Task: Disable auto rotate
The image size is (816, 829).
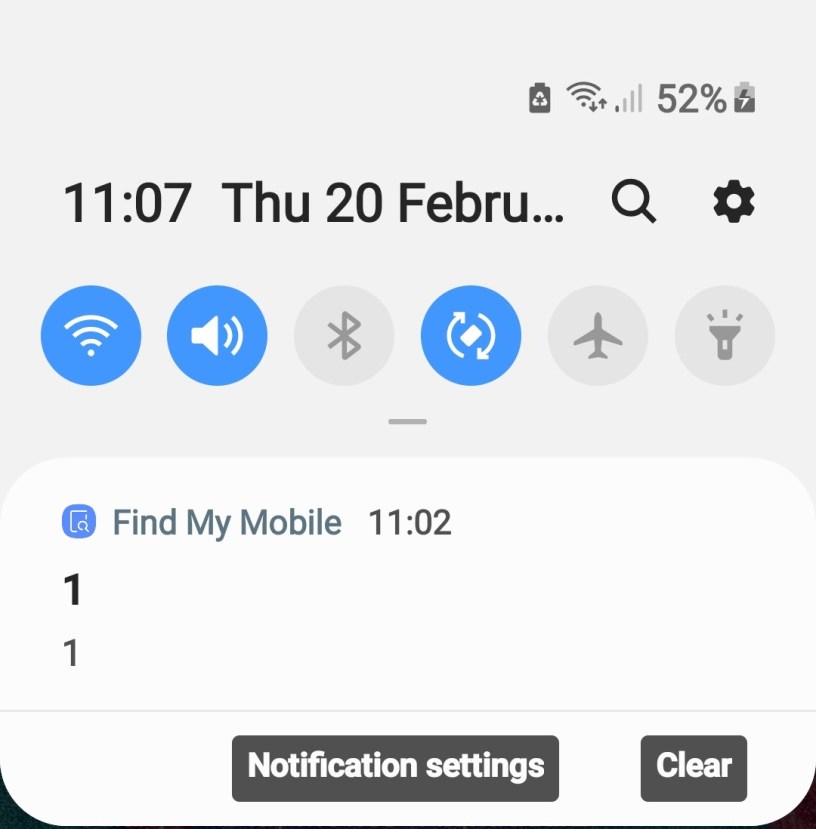Action: click(471, 336)
